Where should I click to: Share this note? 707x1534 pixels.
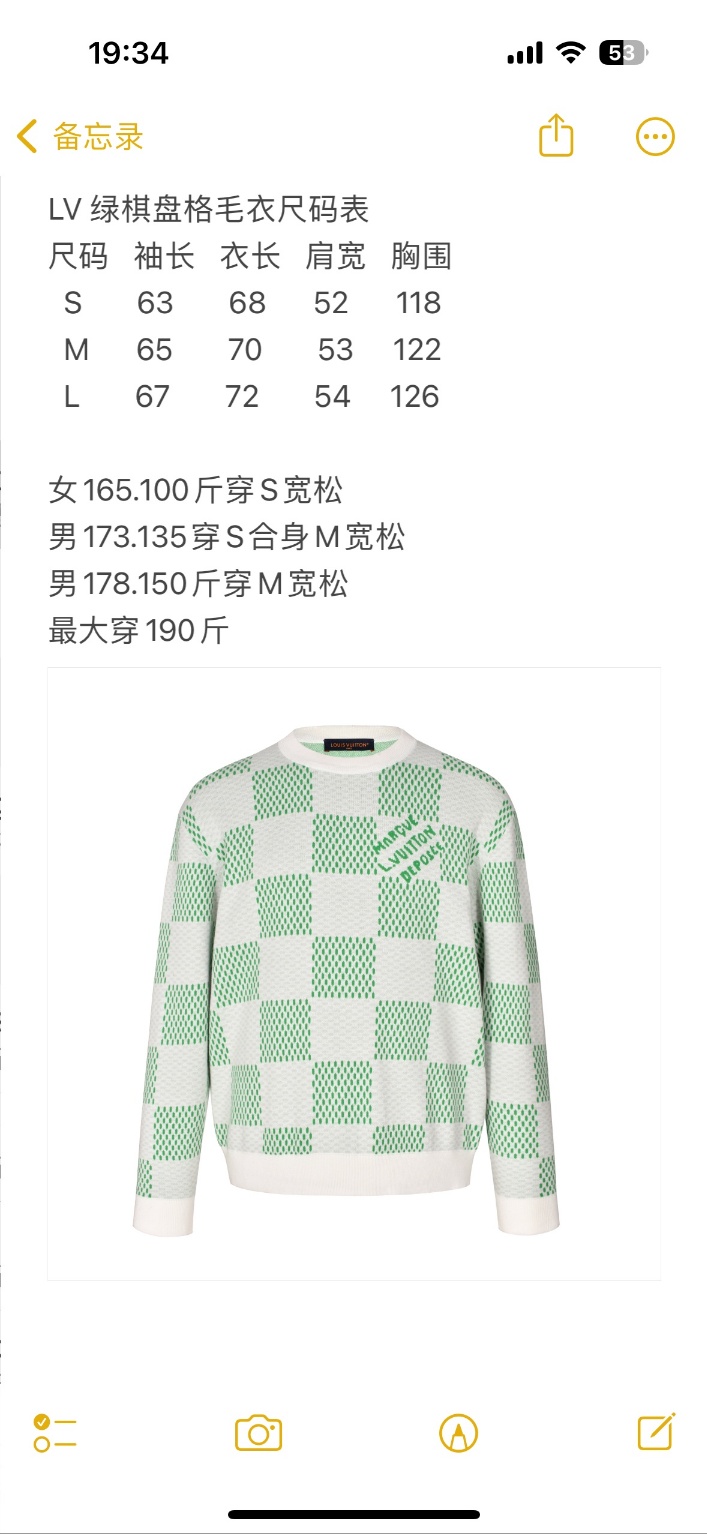click(556, 135)
